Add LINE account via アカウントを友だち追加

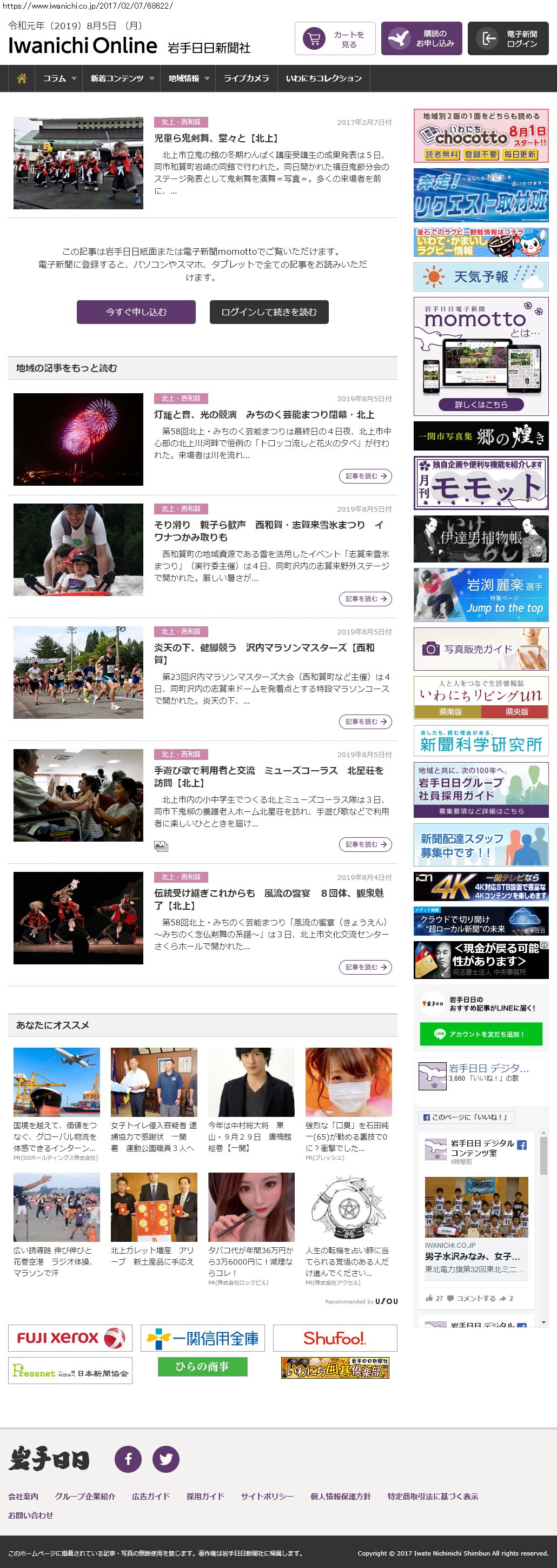click(x=481, y=1034)
